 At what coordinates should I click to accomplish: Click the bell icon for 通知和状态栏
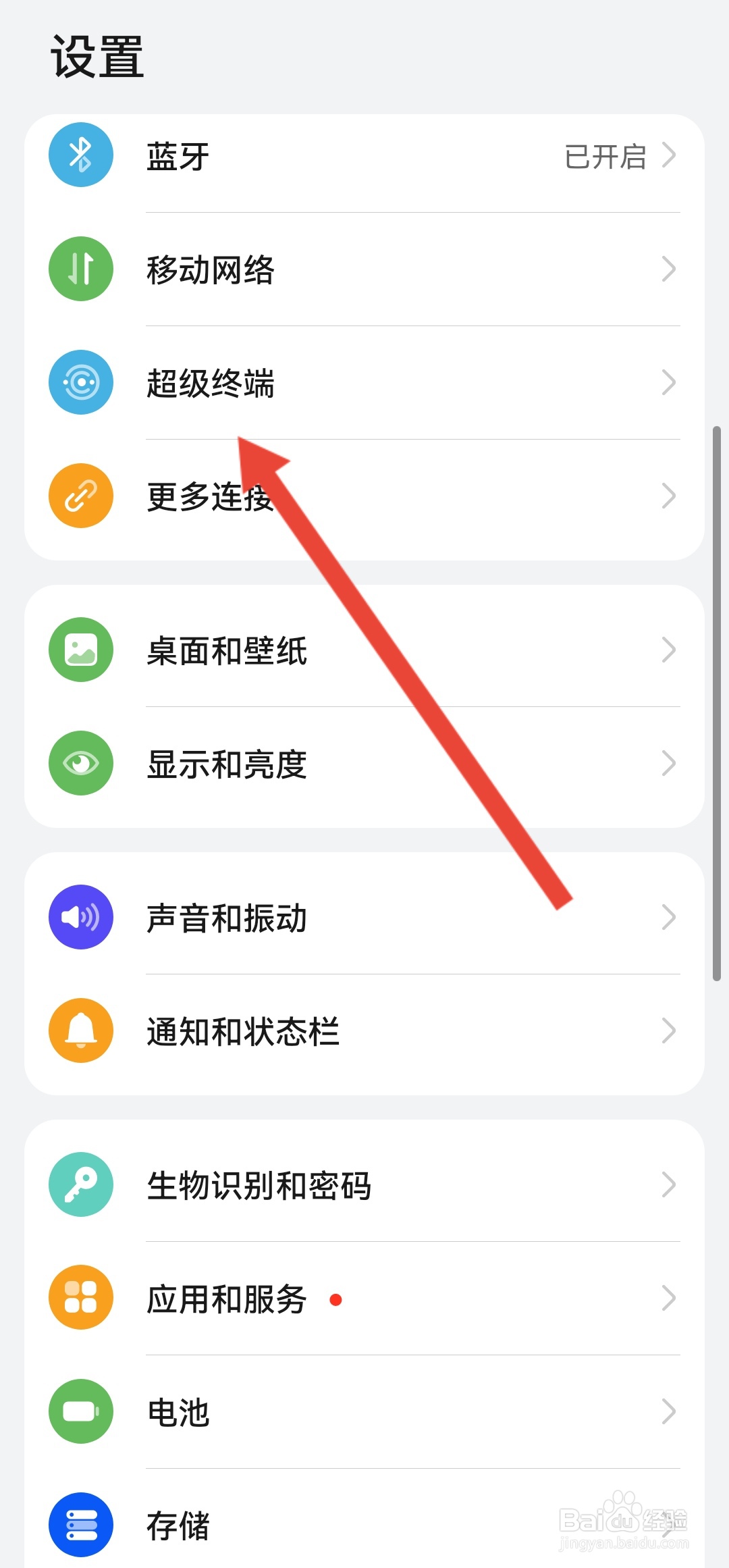pyautogui.click(x=80, y=1031)
